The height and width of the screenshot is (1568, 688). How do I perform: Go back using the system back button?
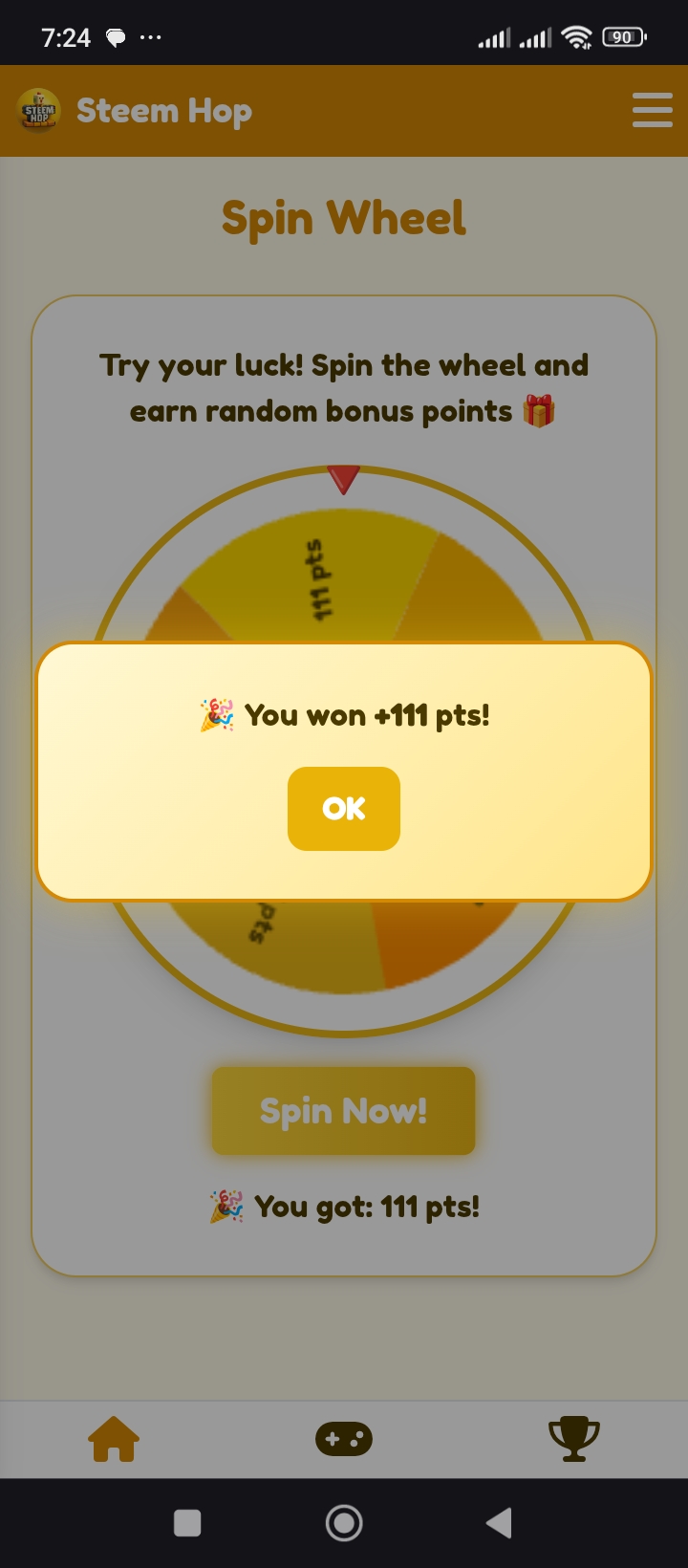499,1523
